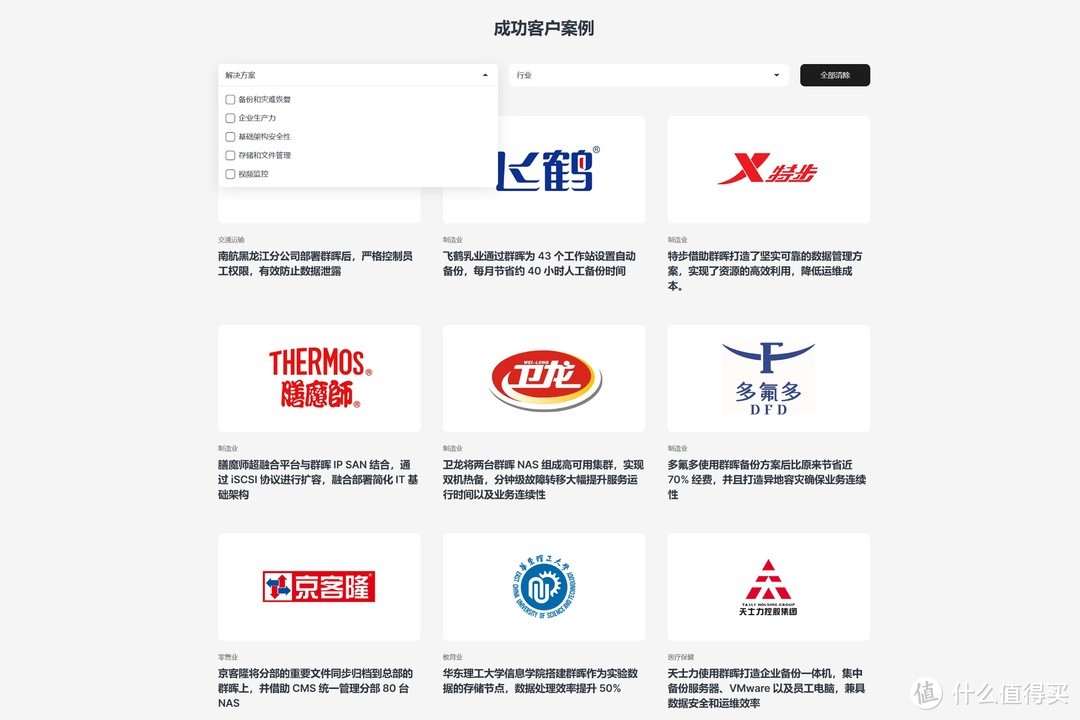Viewport: 1080px width, 720px height.
Task: Open the 华东理工大学 case card
Action: pos(544,586)
